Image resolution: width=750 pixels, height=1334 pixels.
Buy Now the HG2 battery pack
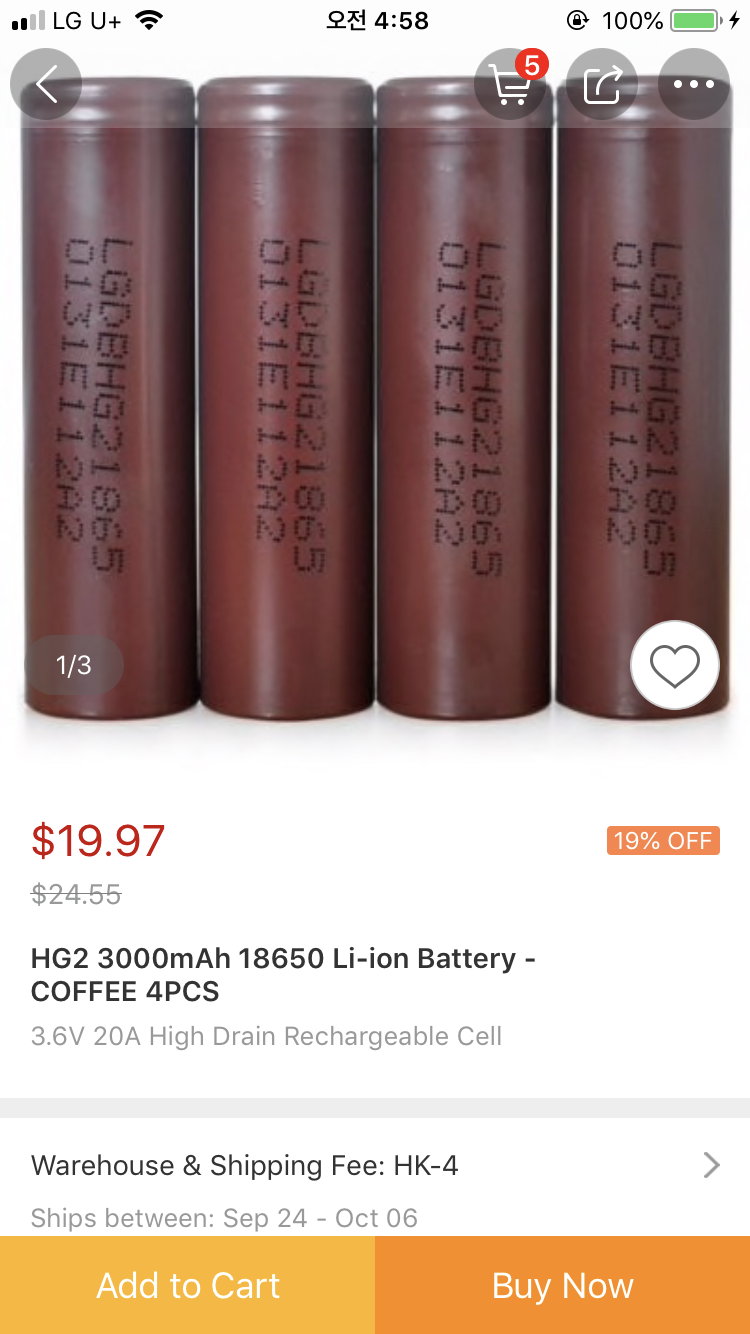point(563,1285)
